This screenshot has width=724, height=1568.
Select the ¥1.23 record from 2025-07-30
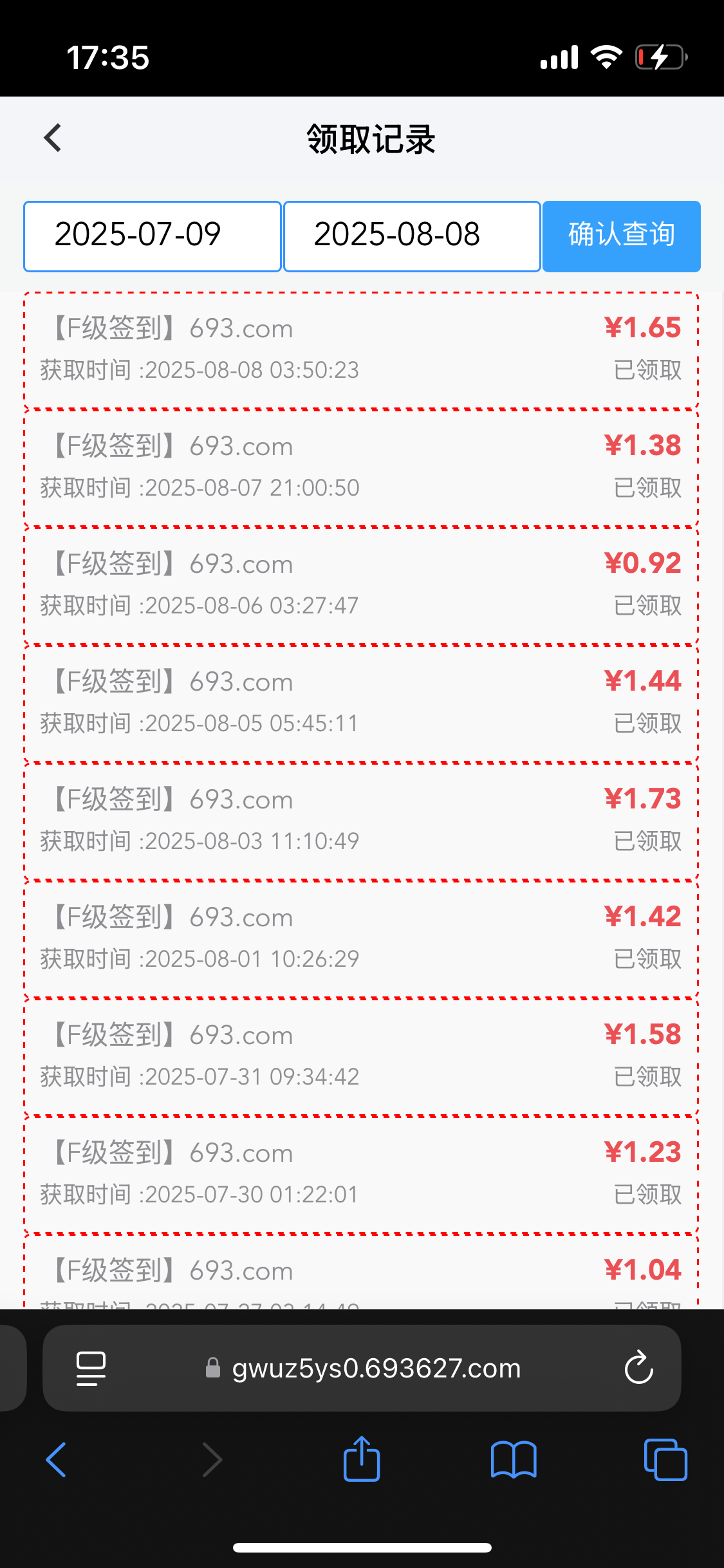coord(362,1173)
